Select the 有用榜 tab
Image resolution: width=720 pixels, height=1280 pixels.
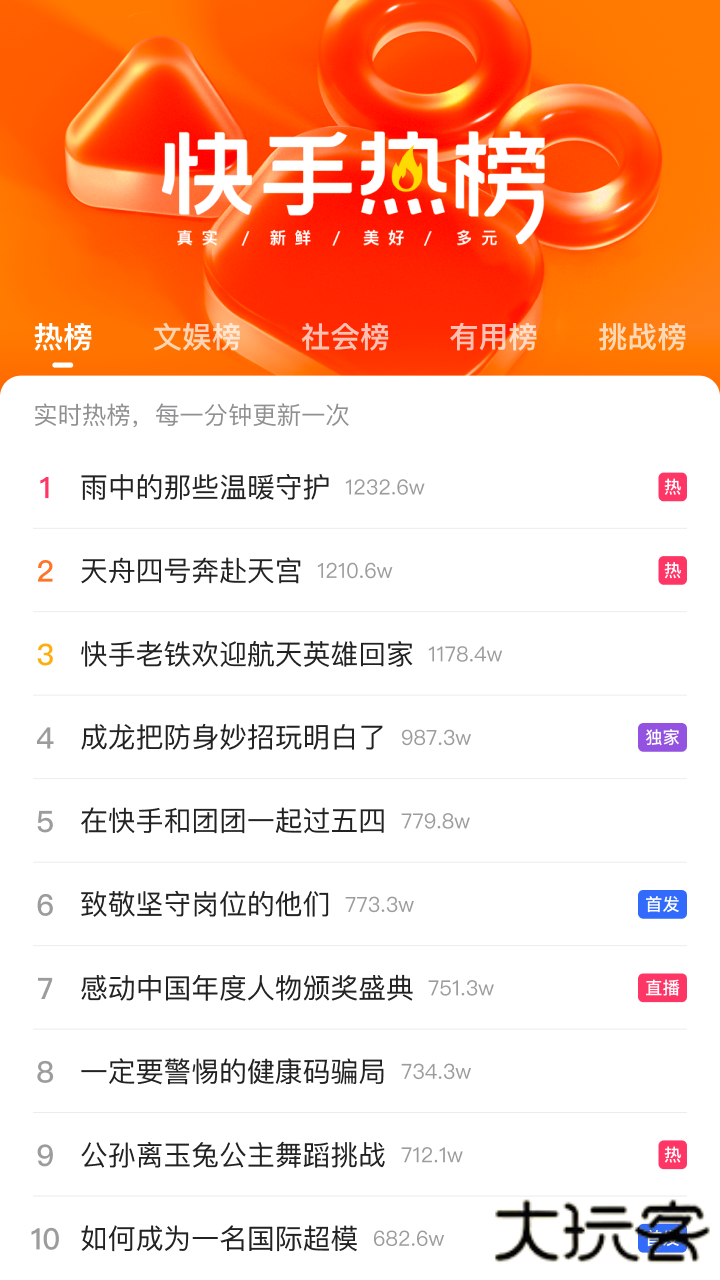(x=493, y=338)
